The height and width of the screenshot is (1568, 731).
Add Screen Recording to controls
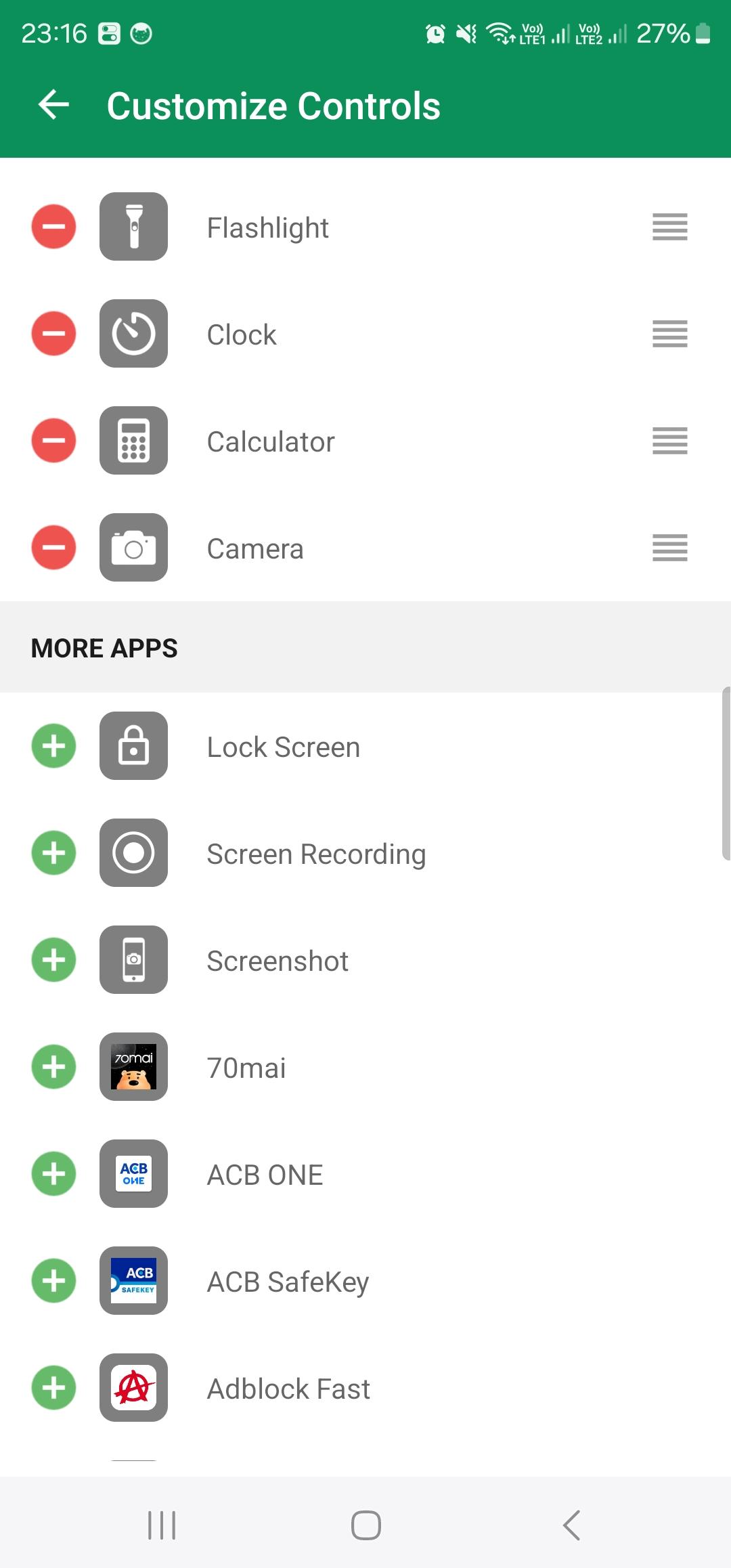coord(53,853)
